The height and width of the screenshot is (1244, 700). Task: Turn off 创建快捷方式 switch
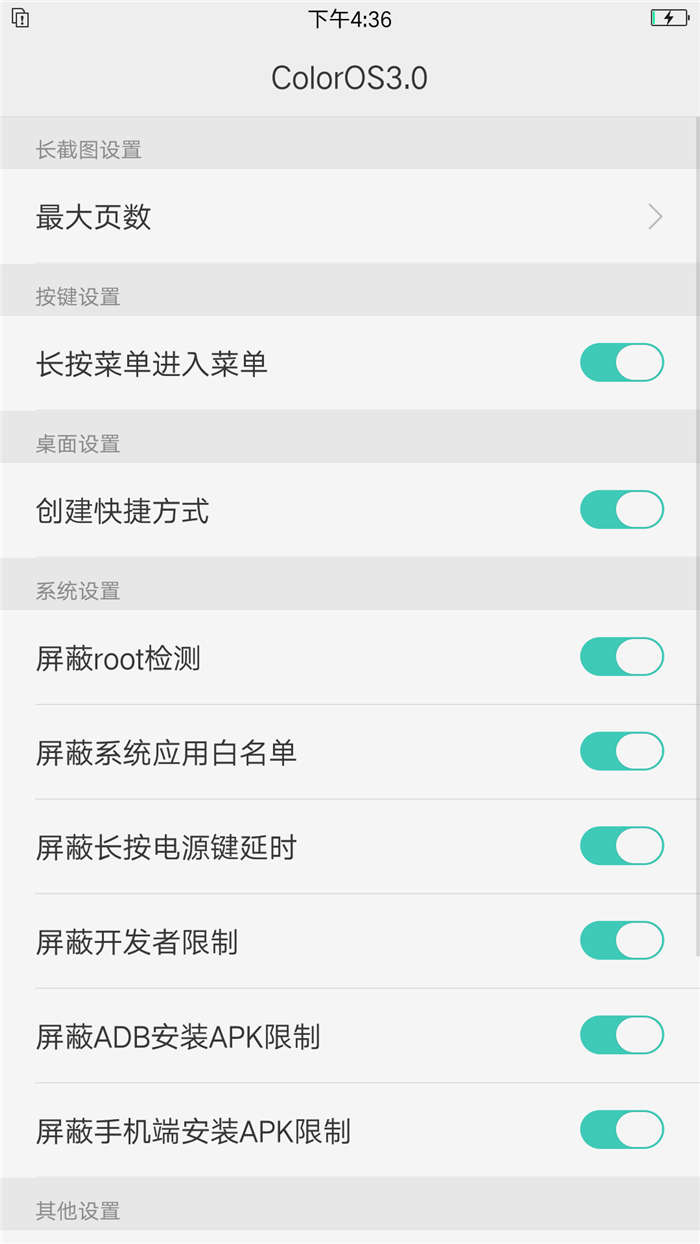click(621, 510)
